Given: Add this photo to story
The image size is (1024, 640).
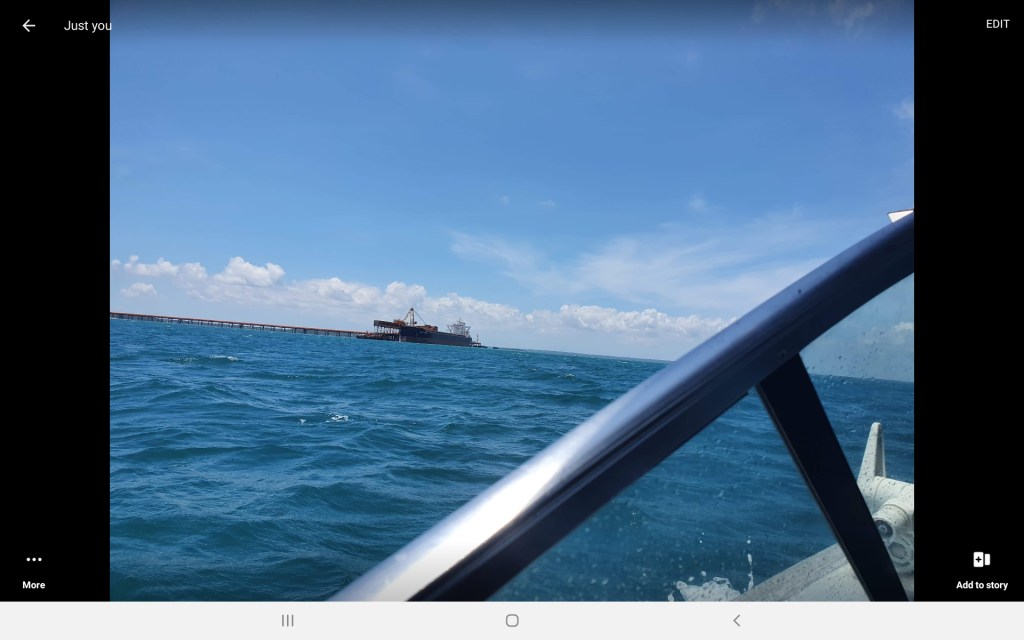Looking at the screenshot, I should point(981,568).
